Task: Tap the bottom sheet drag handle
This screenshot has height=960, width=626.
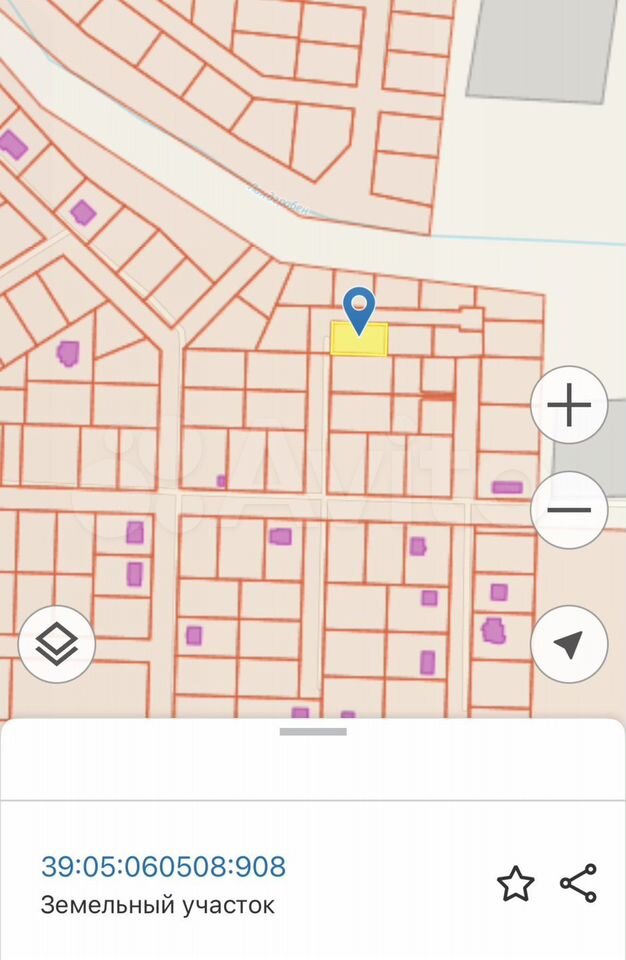Action: (313, 732)
